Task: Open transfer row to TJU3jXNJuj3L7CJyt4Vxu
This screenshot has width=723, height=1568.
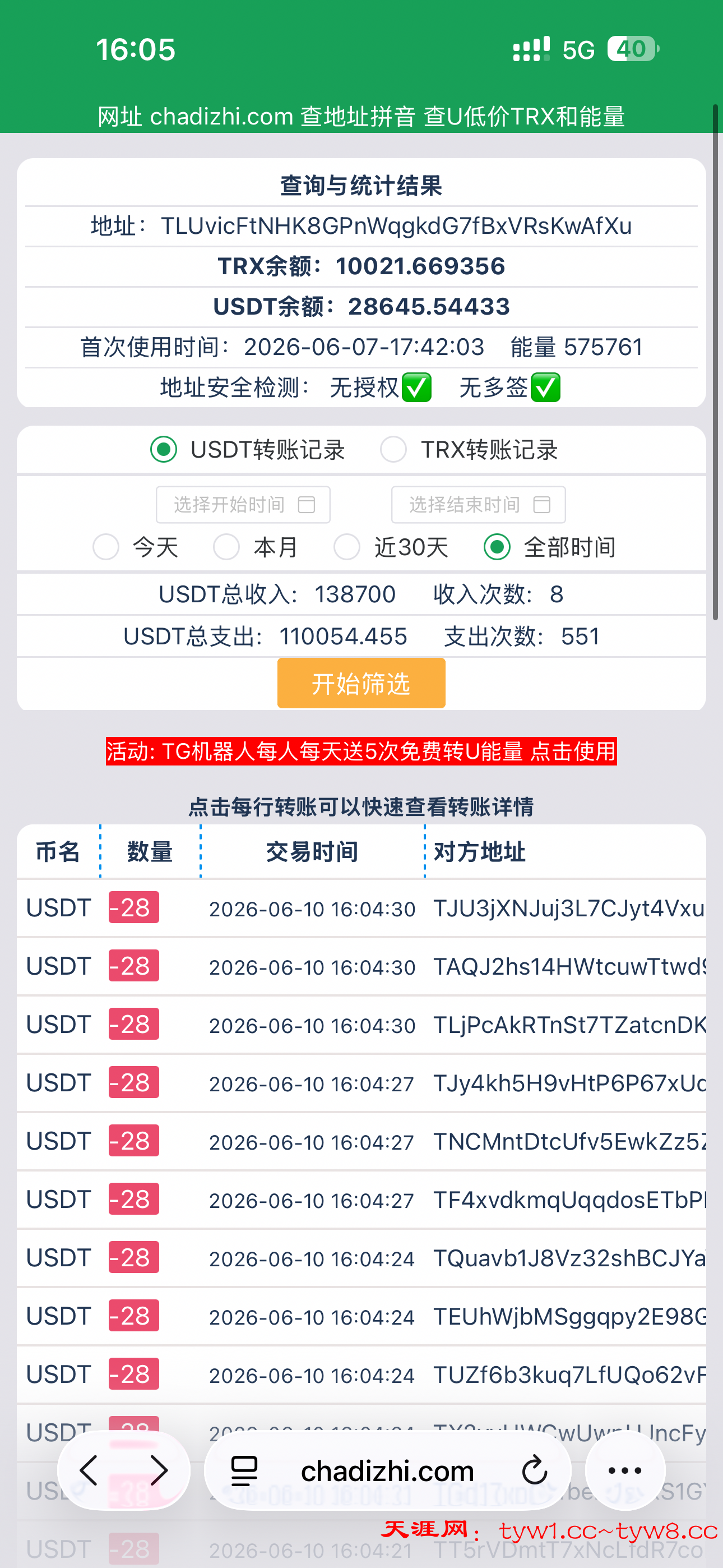Action: [x=361, y=908]
